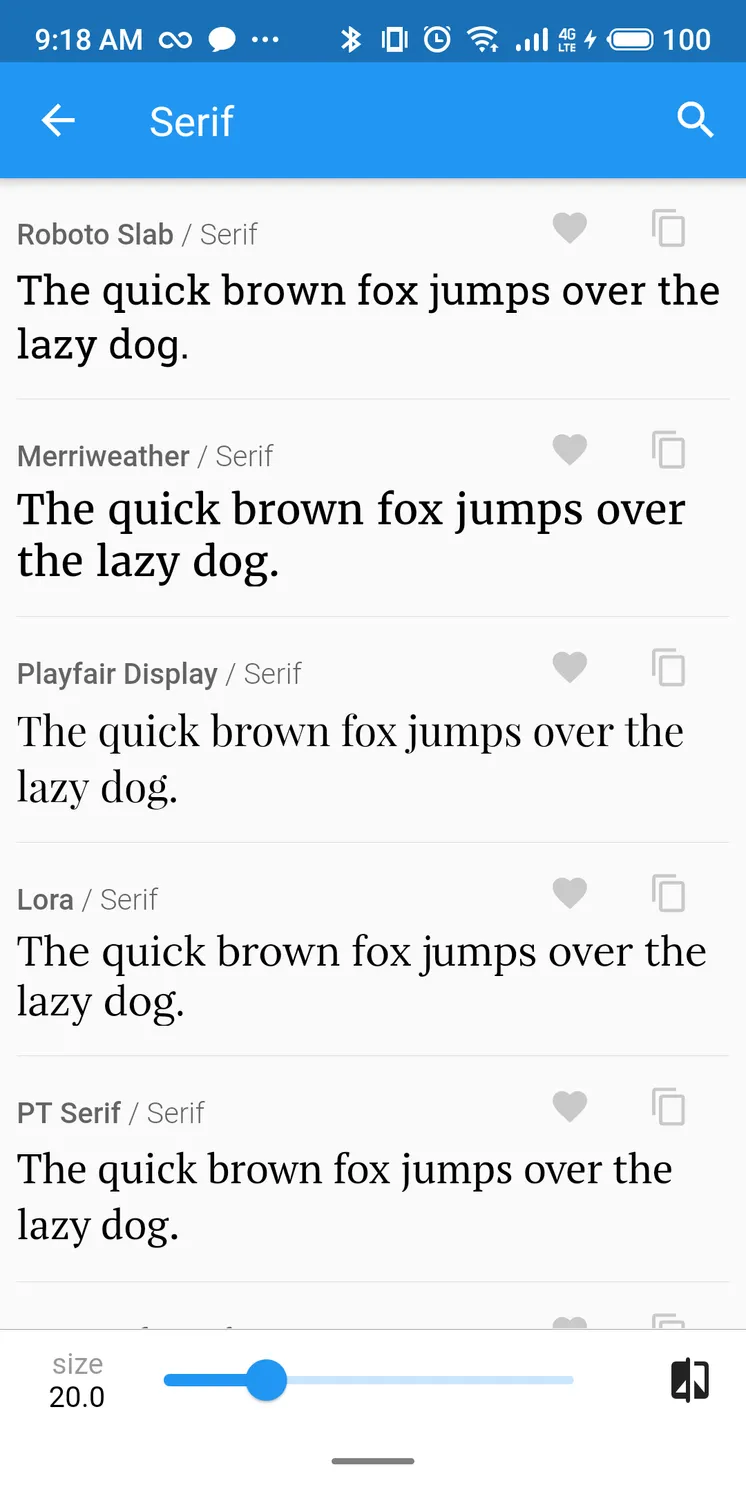Add Playfair Display to favorites

click(570, 667)
